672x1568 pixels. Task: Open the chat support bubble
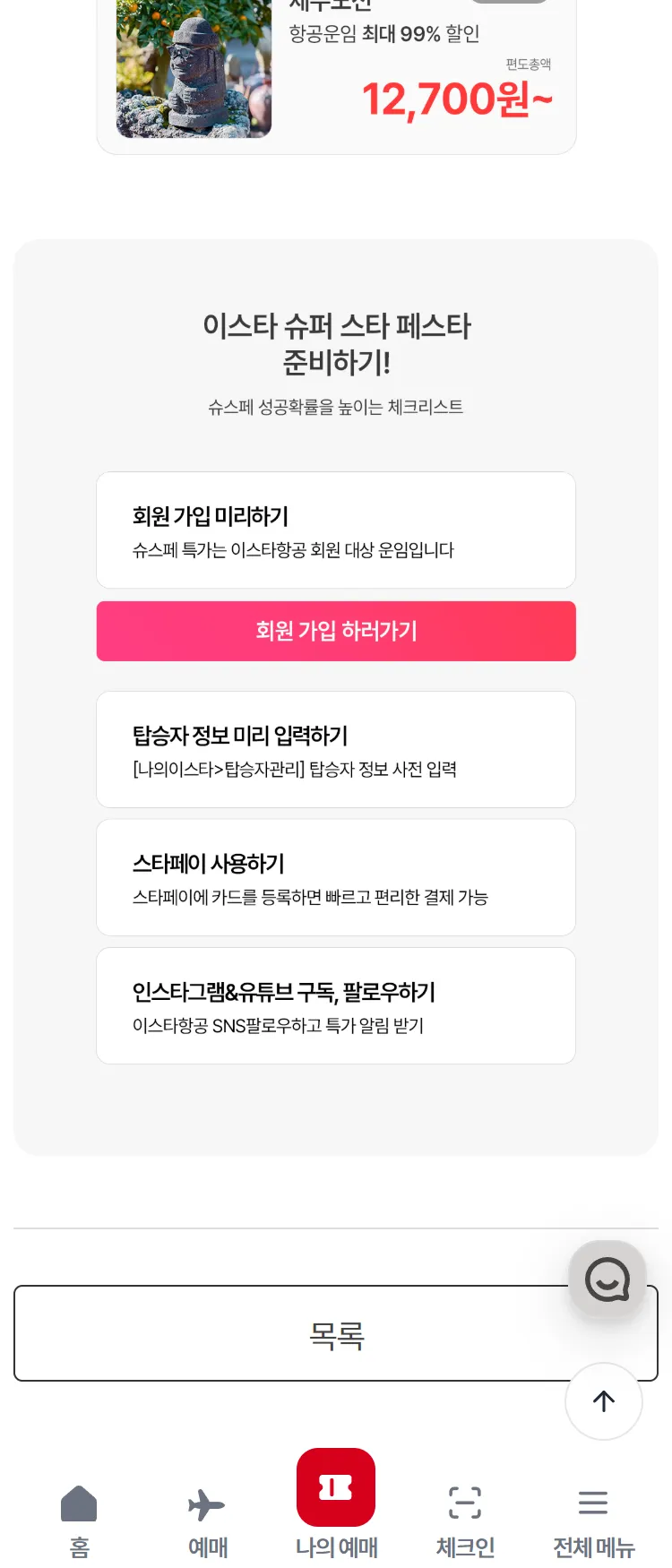coord(607,1279)
